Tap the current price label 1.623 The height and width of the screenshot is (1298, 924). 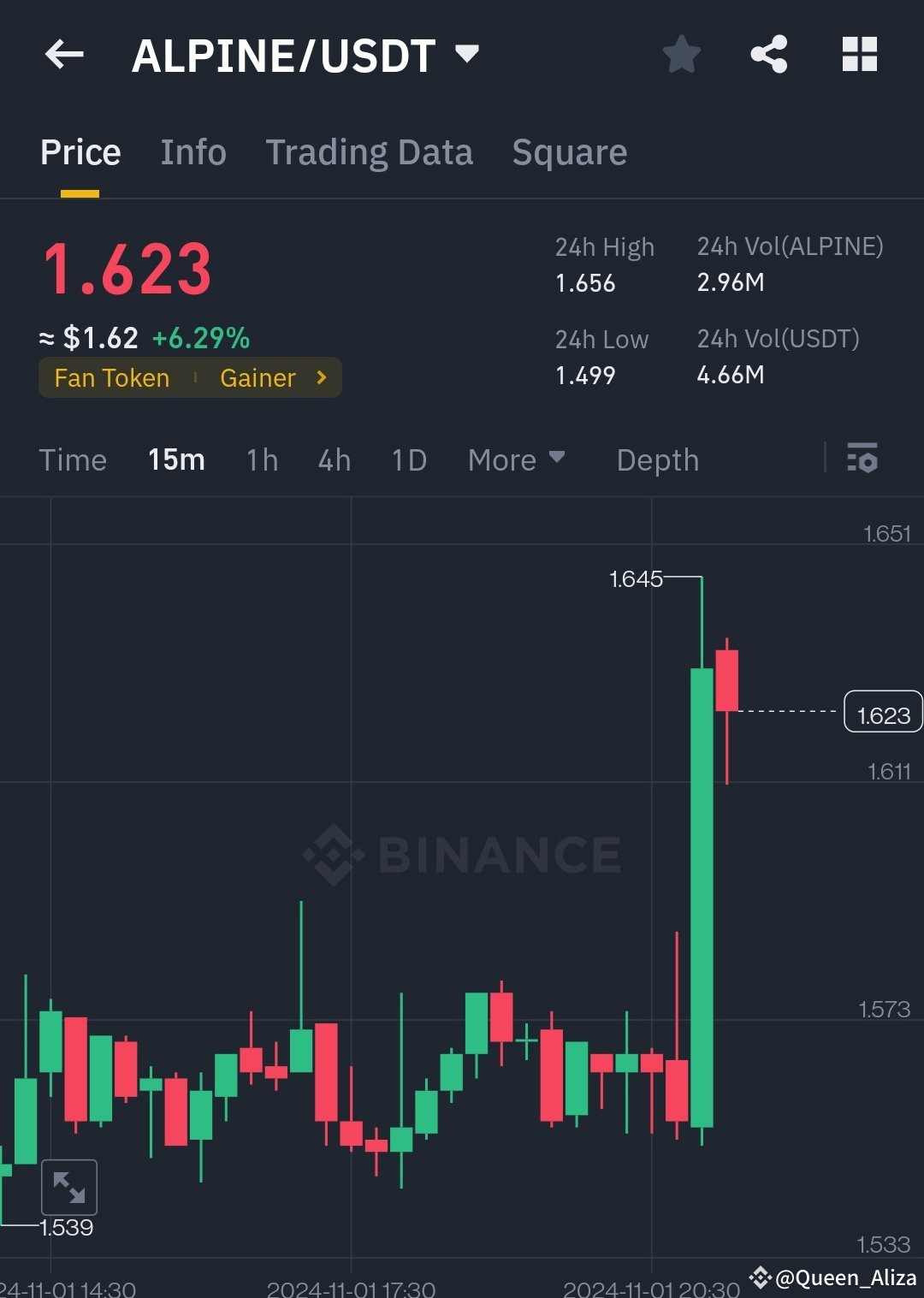883,711
